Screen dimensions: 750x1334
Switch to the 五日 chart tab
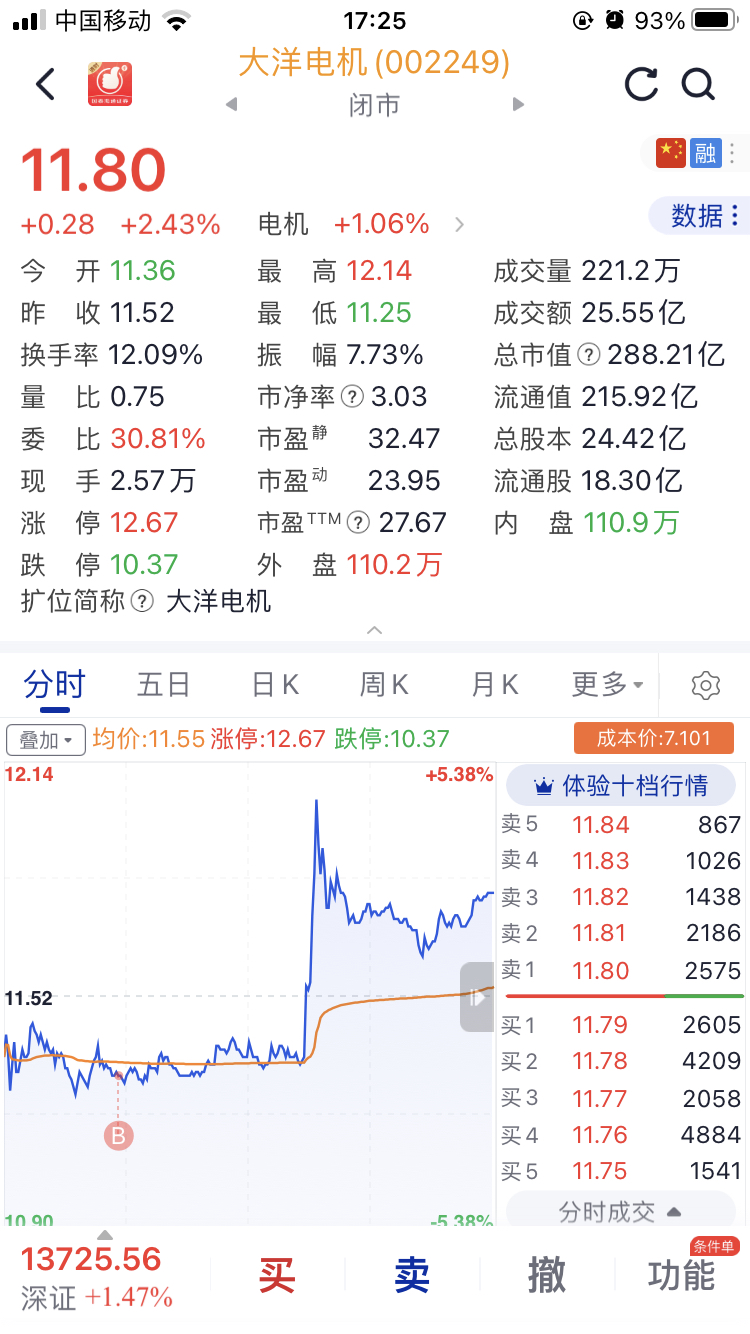pyautogui.click(x=163, y=685)
